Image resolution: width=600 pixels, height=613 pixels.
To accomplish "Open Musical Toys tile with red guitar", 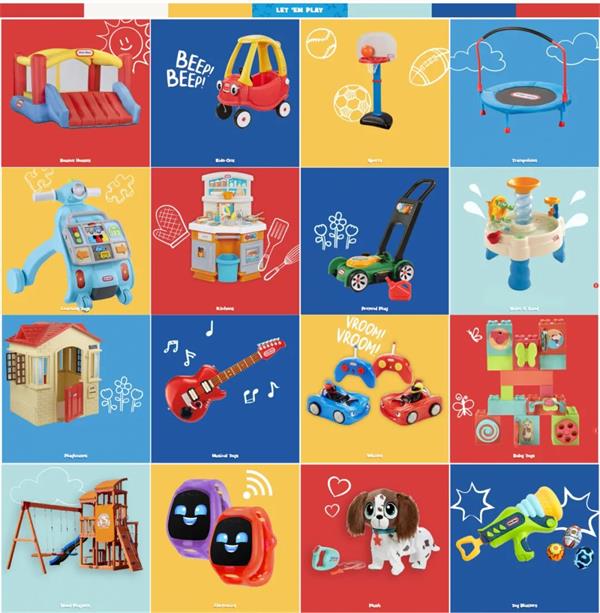I will [x=225, y=388].
